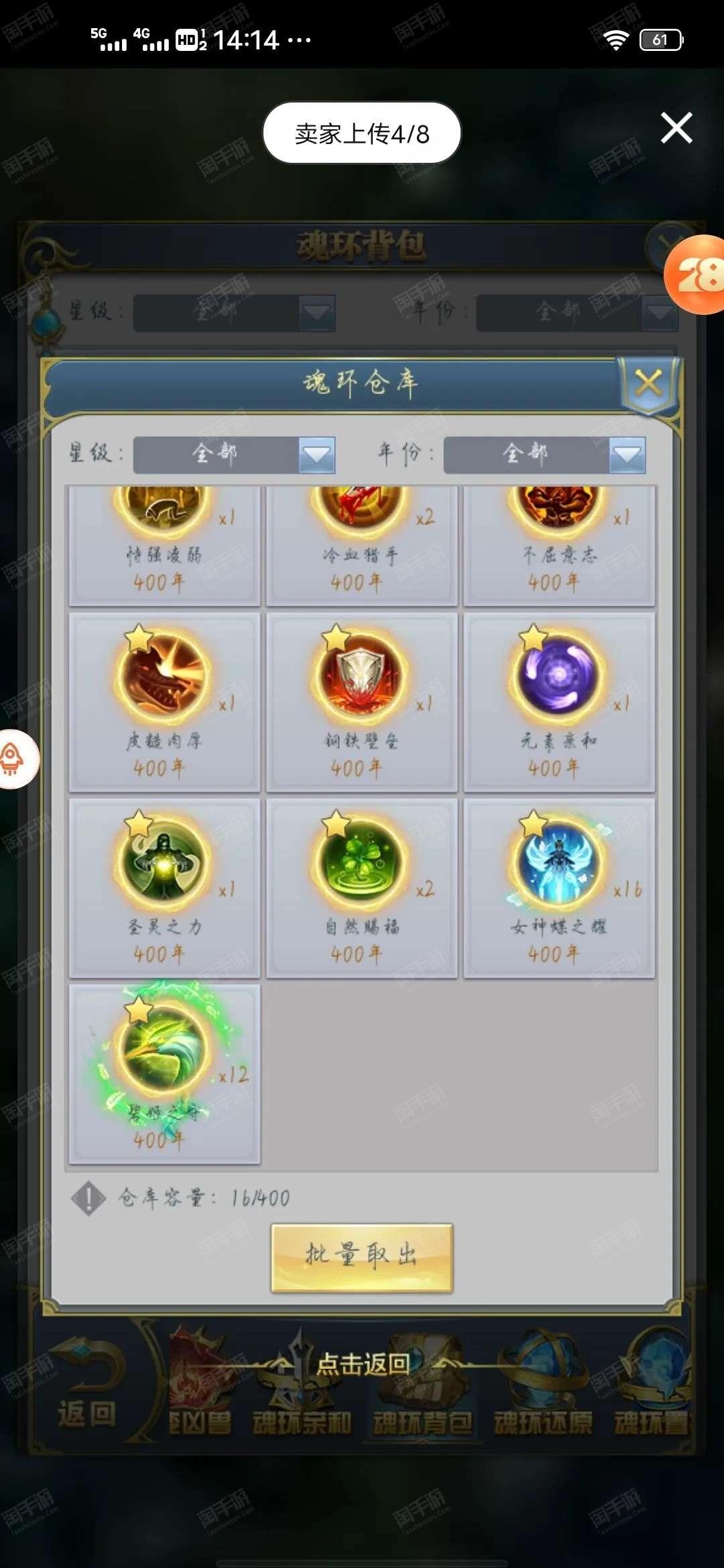Close the seller image viewer
Image resolution: width=724 pixels, height=1568 pixels.
(x=676, y=128)
